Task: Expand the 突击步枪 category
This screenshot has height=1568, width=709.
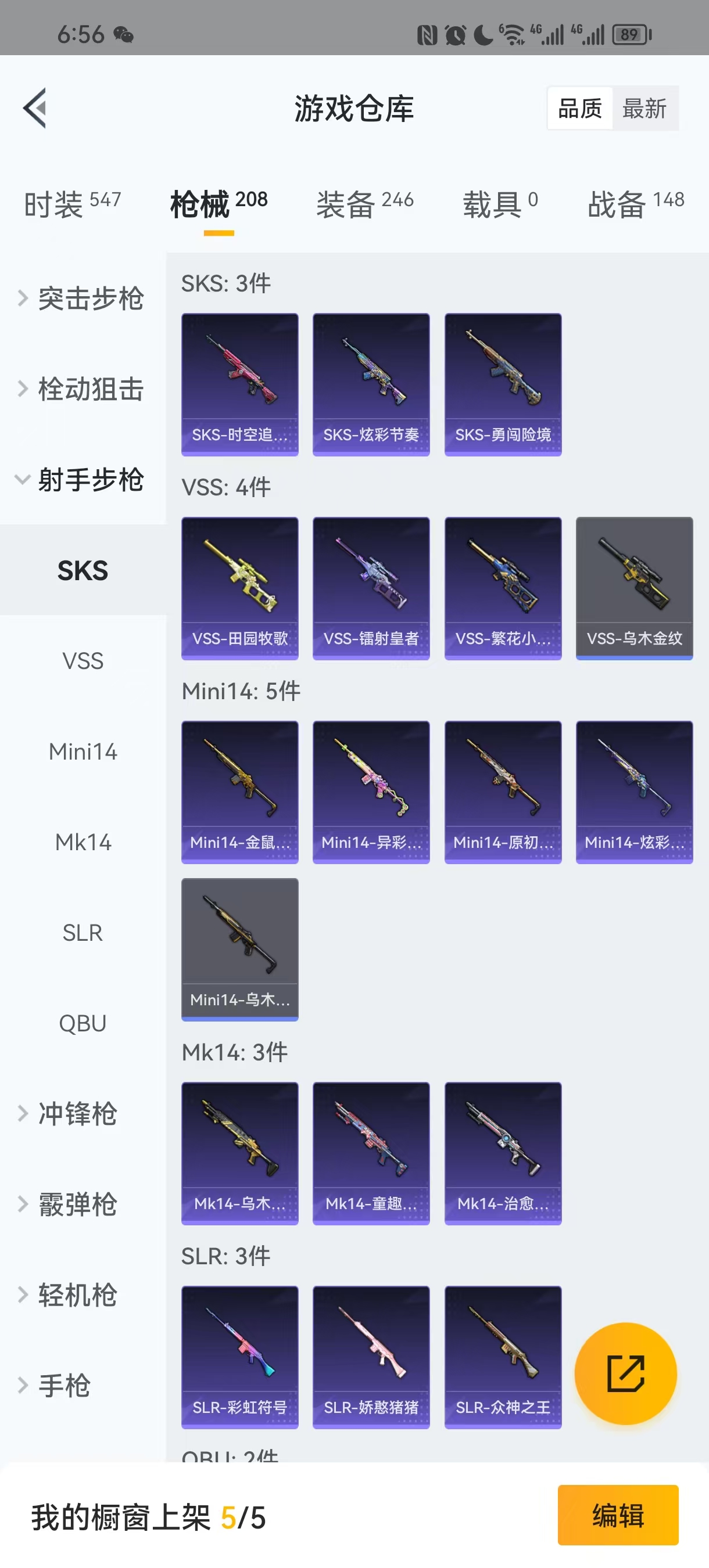Action: (83, 299)
